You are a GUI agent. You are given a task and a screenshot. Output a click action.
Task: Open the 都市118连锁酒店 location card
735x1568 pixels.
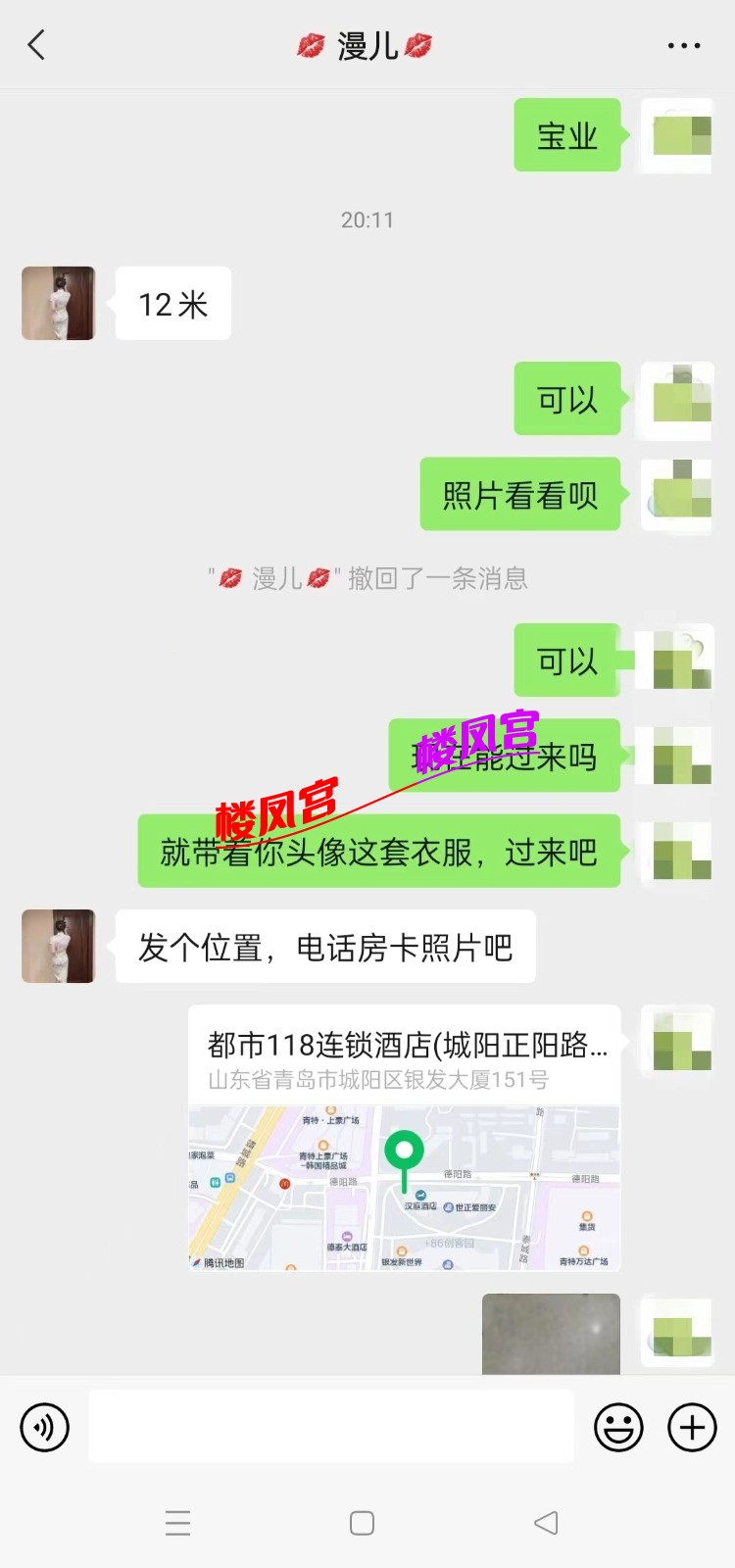click(404, 1137)
